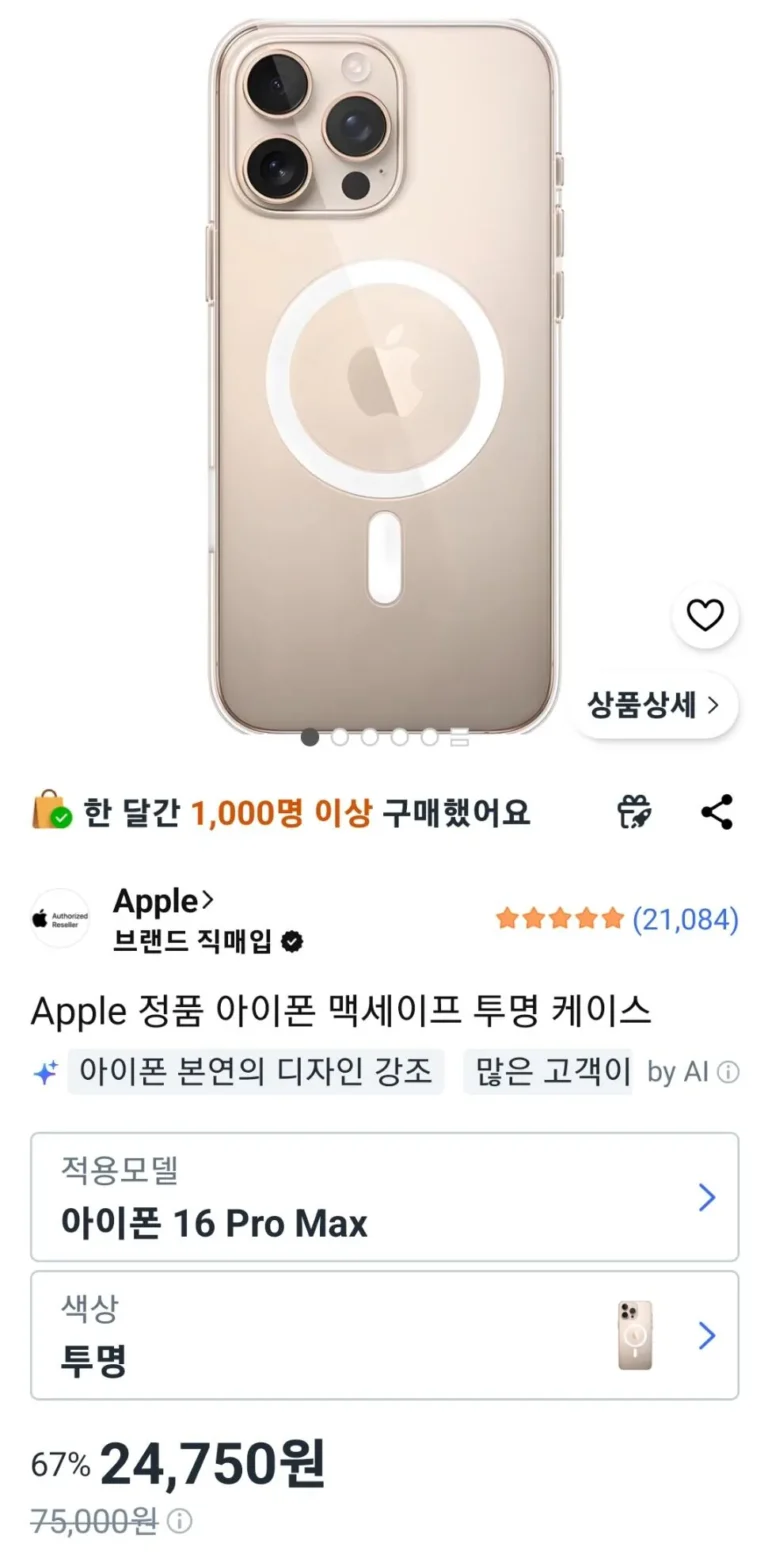768x1566 pixels.
Task: Open the 상품상세 product details
Action: 653,705
